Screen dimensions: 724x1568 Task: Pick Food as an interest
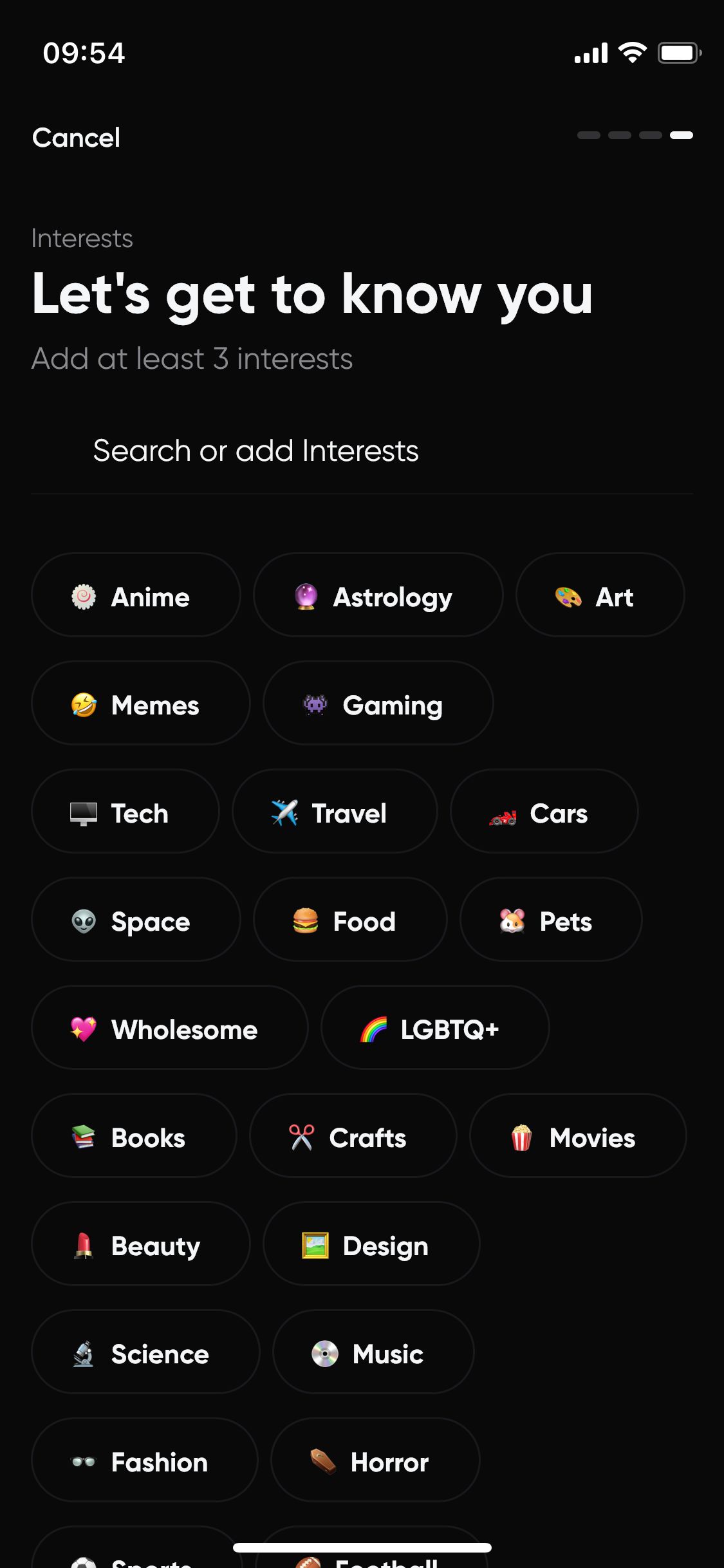pyautogui.click(x=350, y=920)
